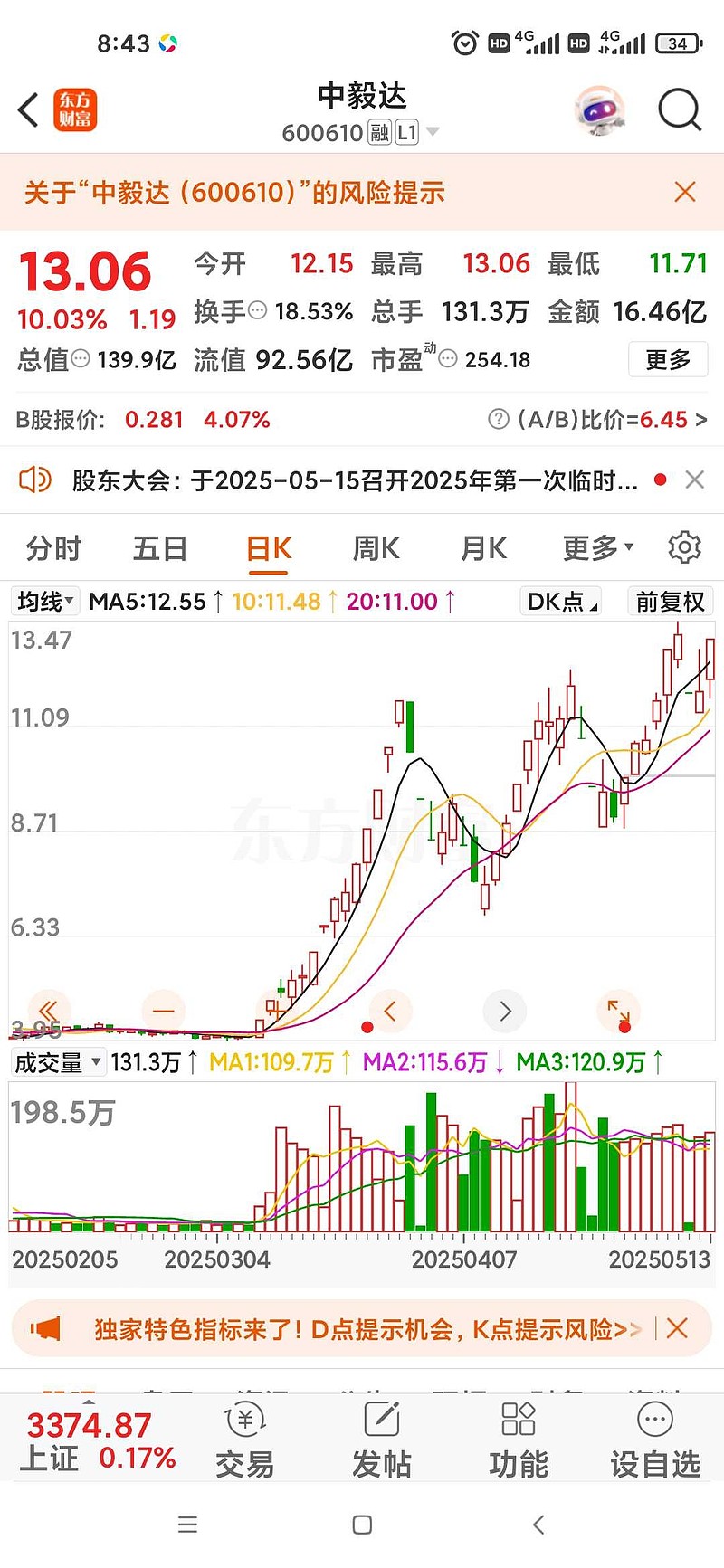Image resolution: width=724 pixels, height=1568 pixels.
Task: Open the 功能 functions grid icon
Action: point(518,1439)
